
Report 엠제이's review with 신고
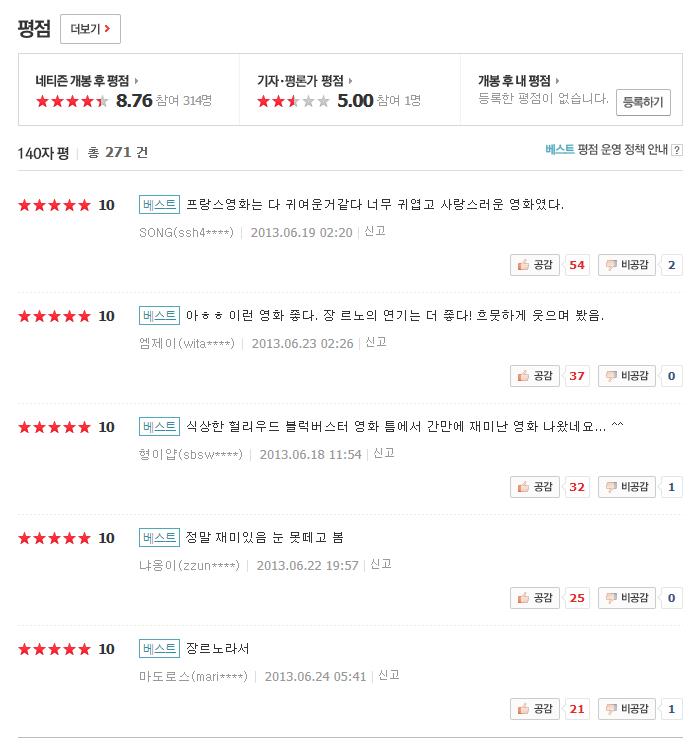coord(376,342)
